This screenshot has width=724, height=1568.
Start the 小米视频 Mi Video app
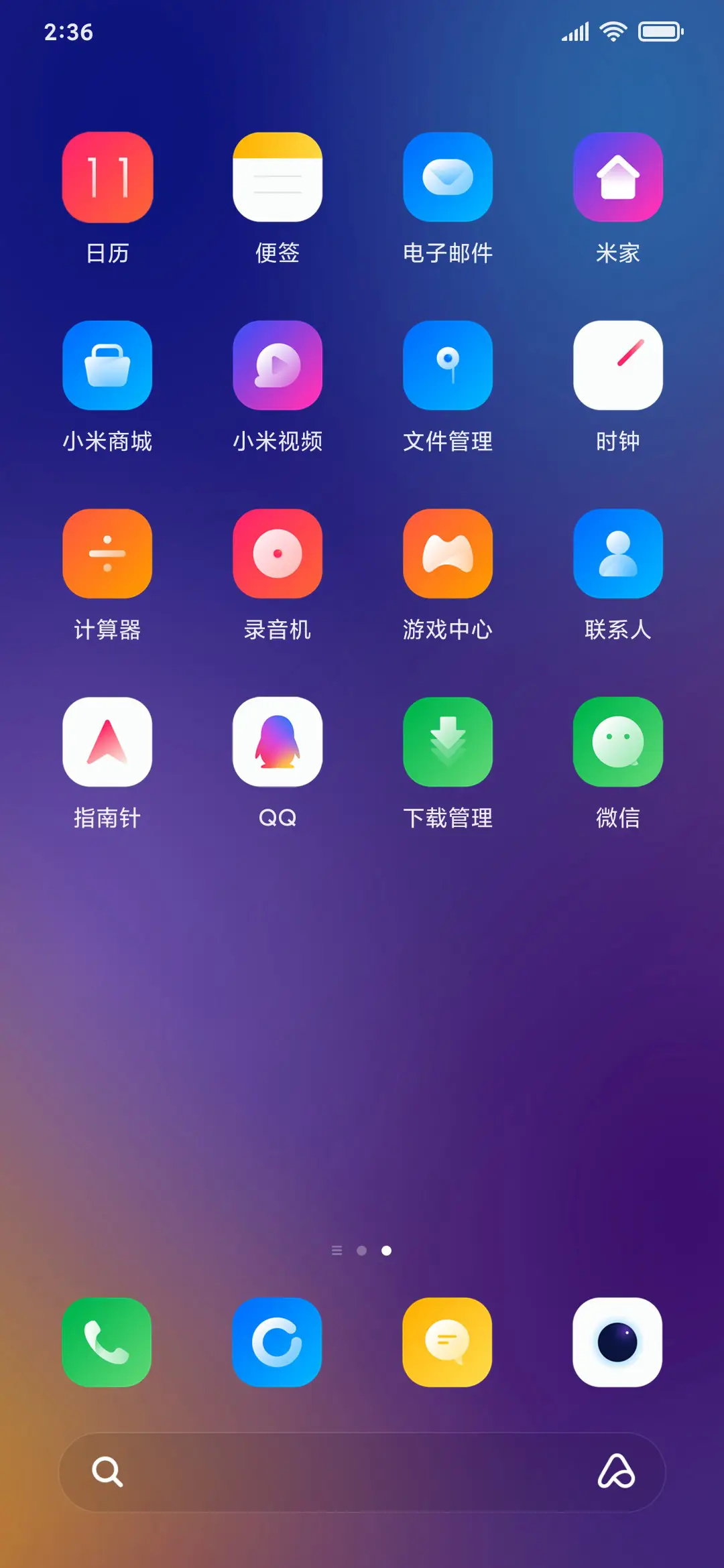click(x=278, y=365)
